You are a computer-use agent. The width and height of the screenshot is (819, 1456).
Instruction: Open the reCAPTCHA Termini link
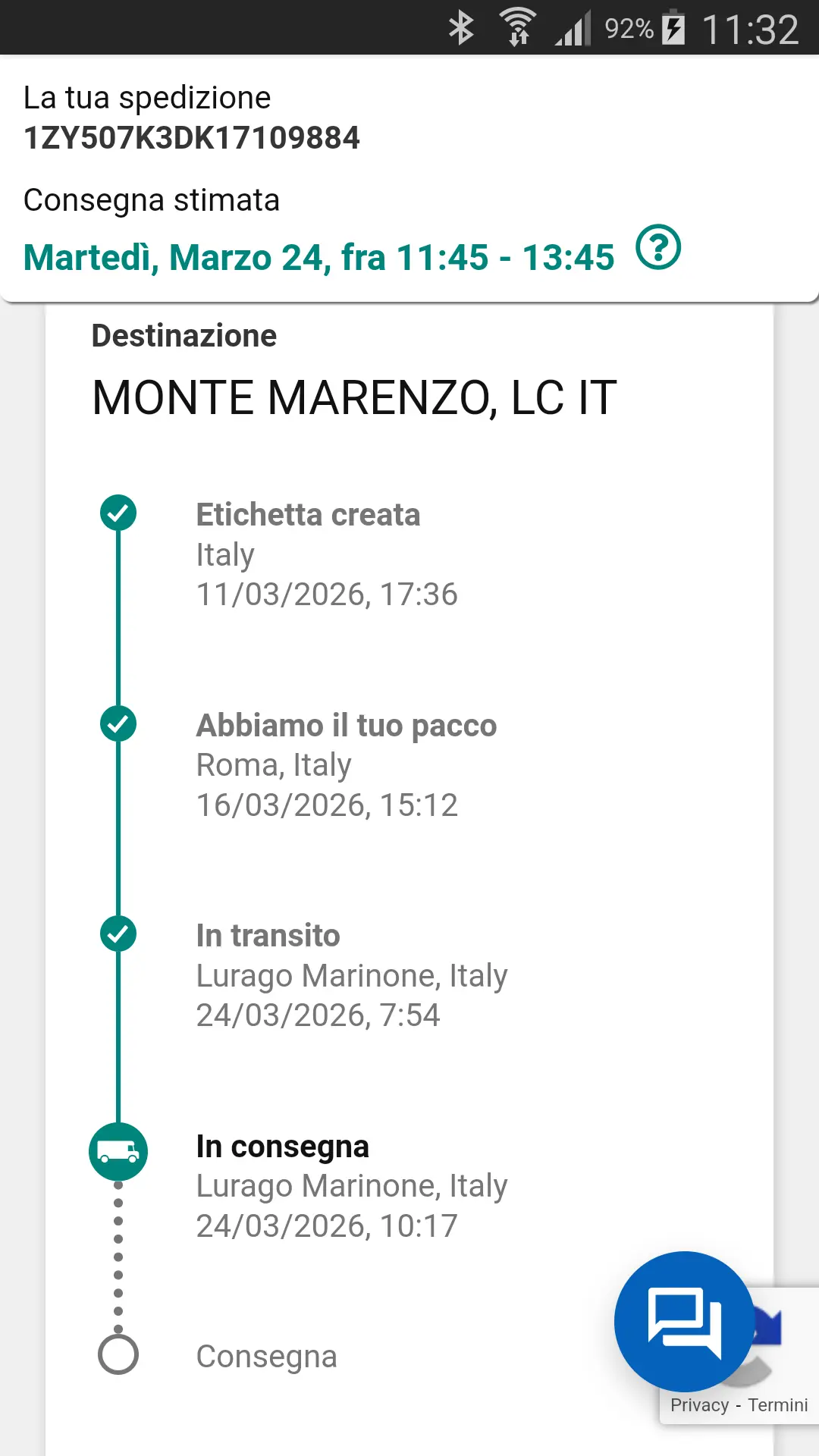pyautogui.click(x=777, y=1405)
